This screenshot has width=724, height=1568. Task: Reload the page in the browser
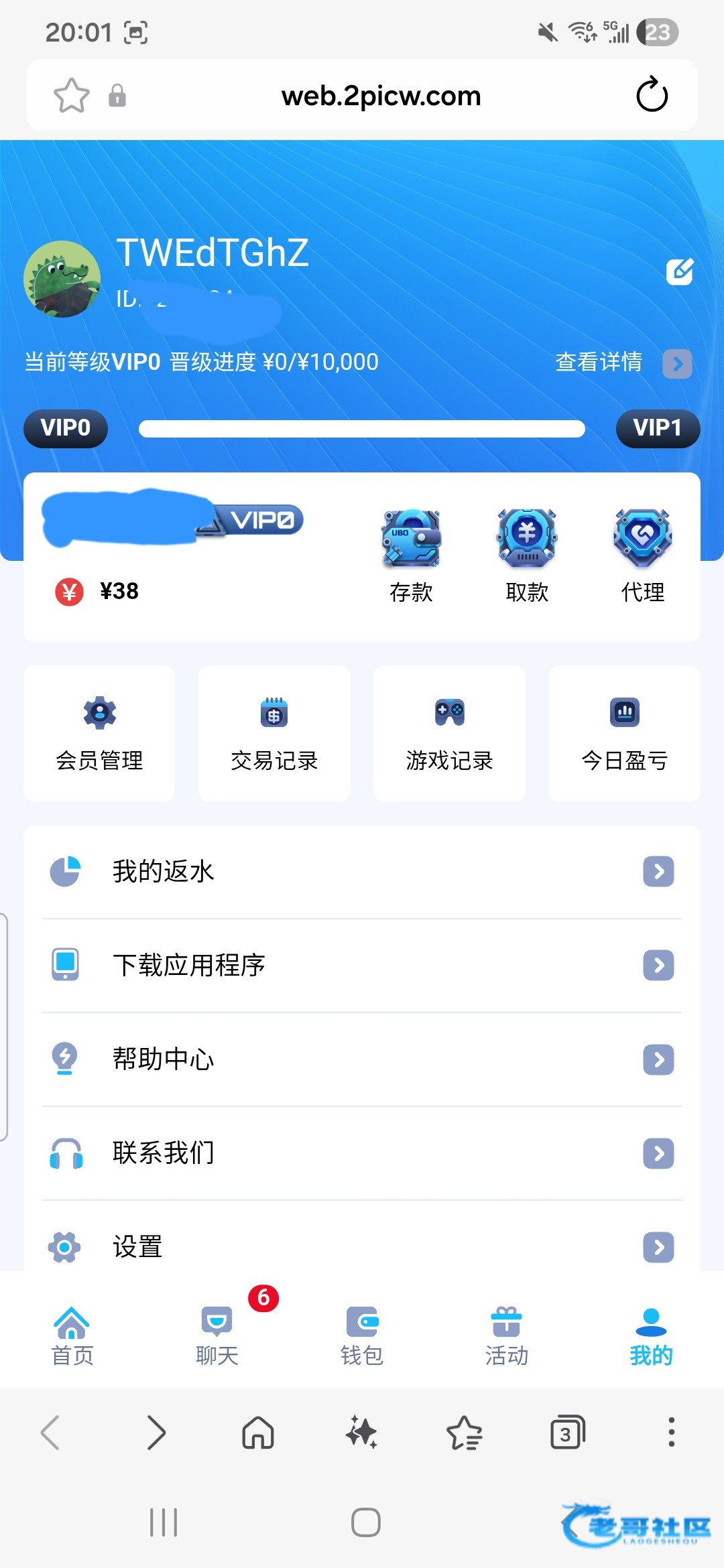click(x=652, y=95)
